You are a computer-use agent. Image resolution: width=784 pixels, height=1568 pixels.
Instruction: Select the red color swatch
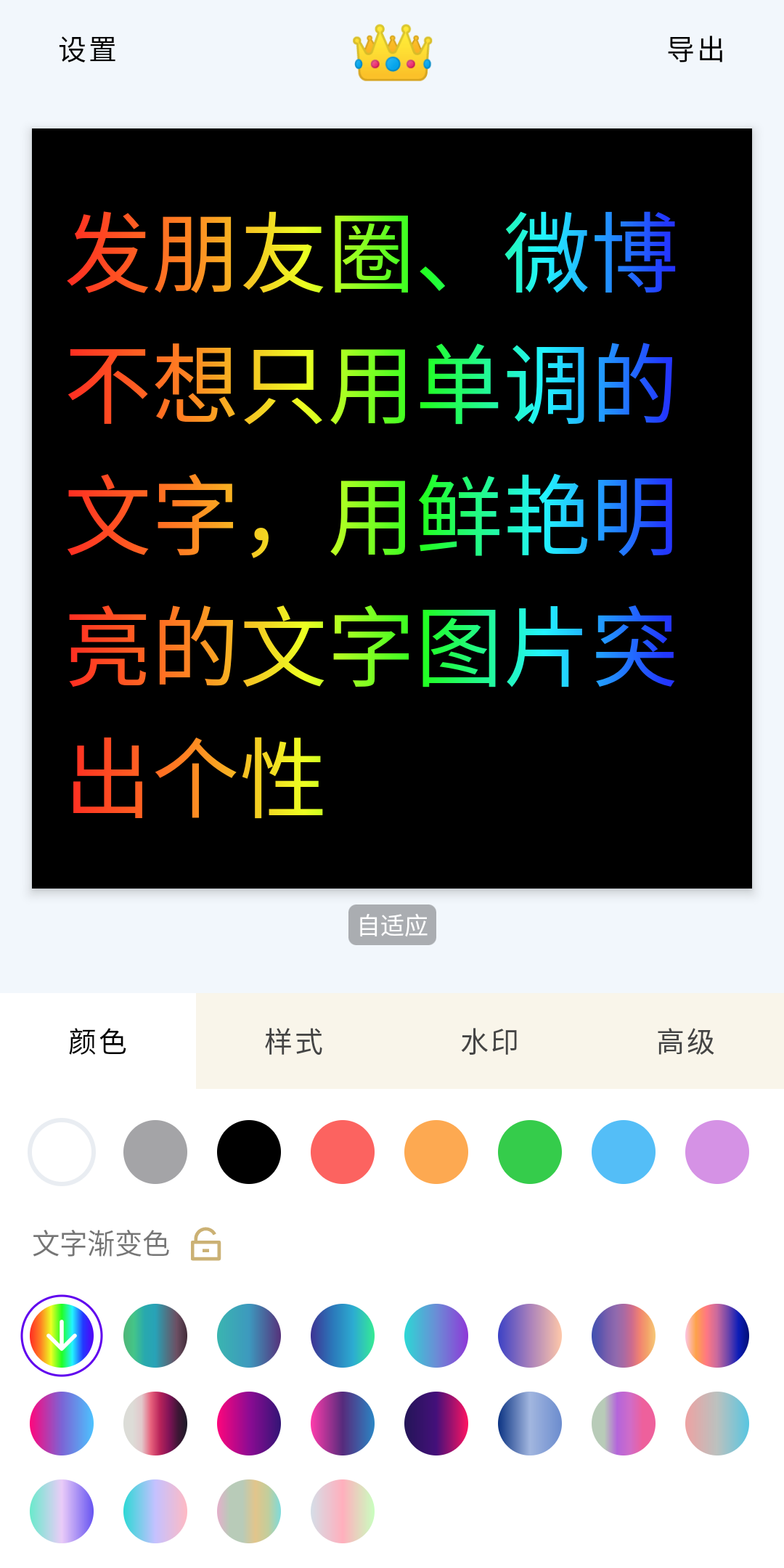pos(342,1151)
